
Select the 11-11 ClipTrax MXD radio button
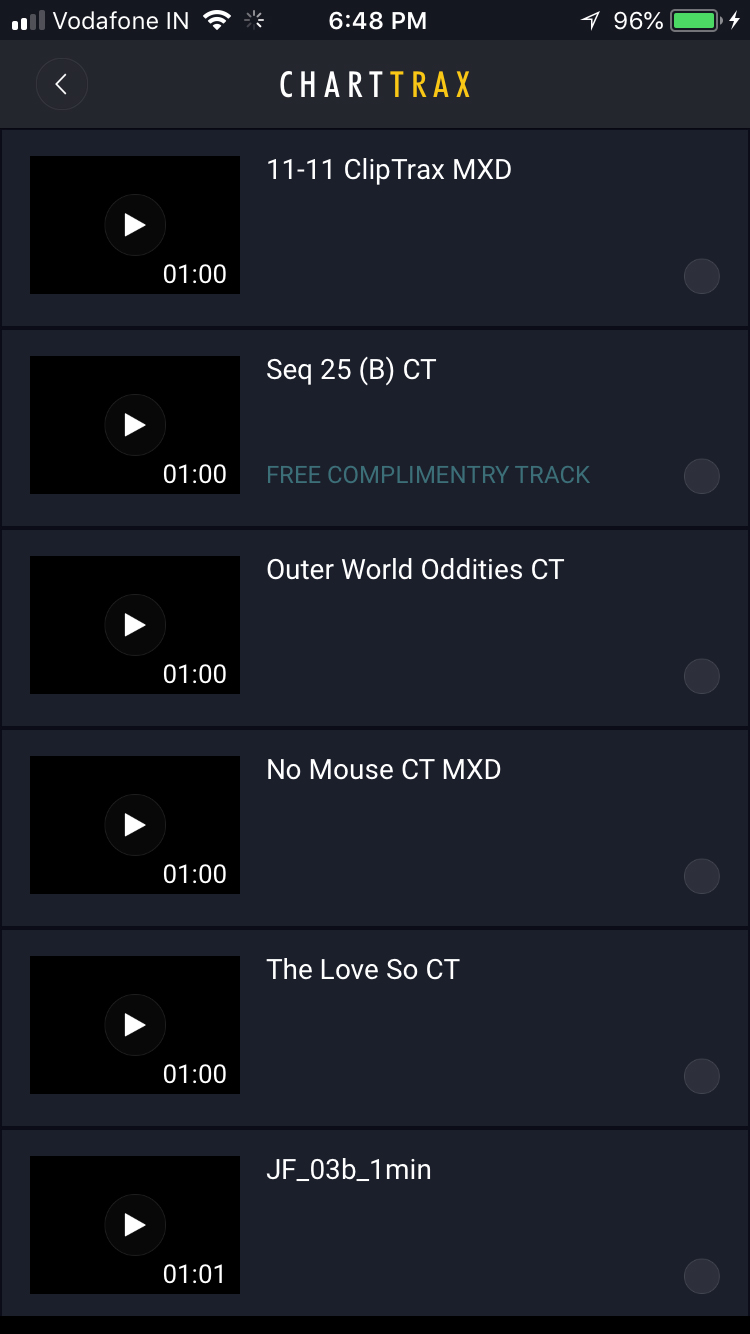701,276
